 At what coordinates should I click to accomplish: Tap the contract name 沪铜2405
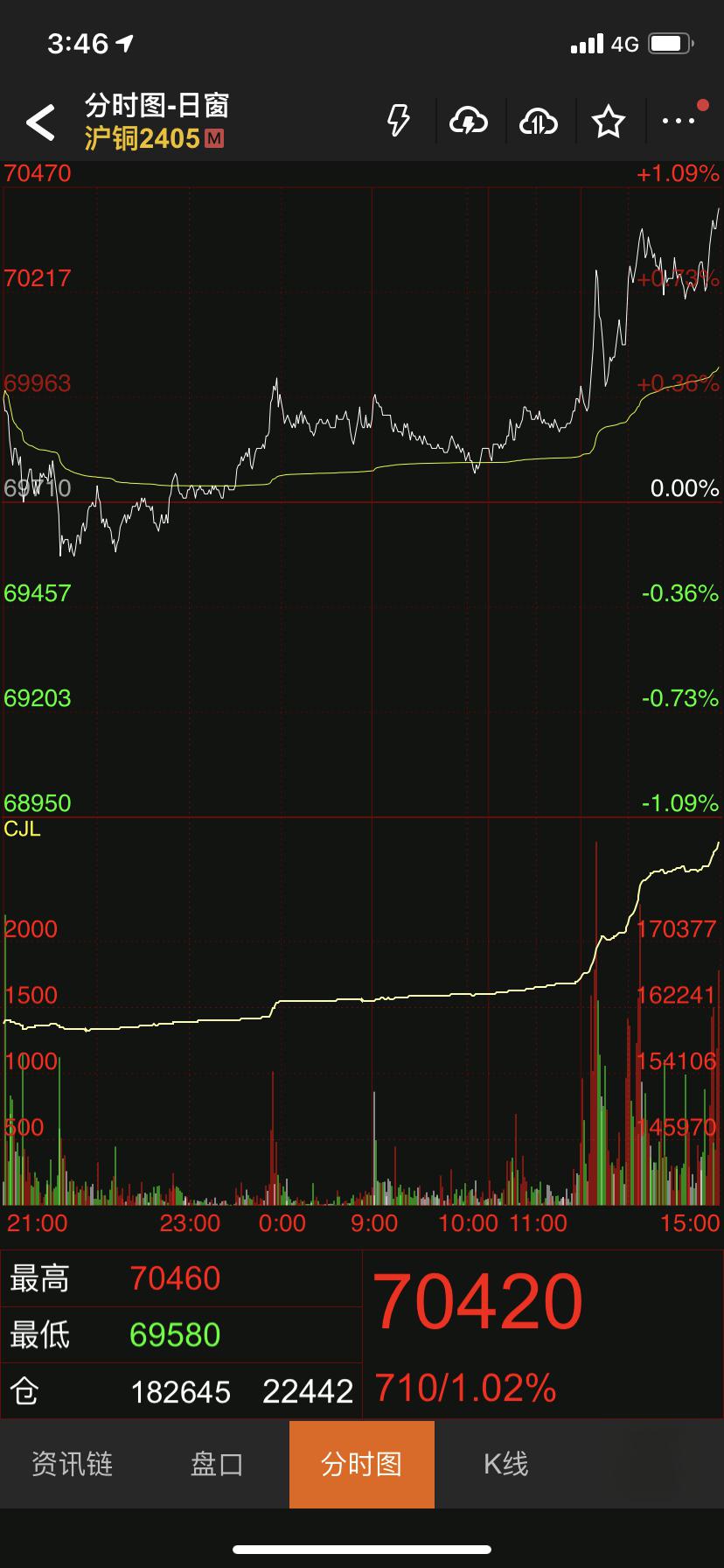click(x=140, y=137)
